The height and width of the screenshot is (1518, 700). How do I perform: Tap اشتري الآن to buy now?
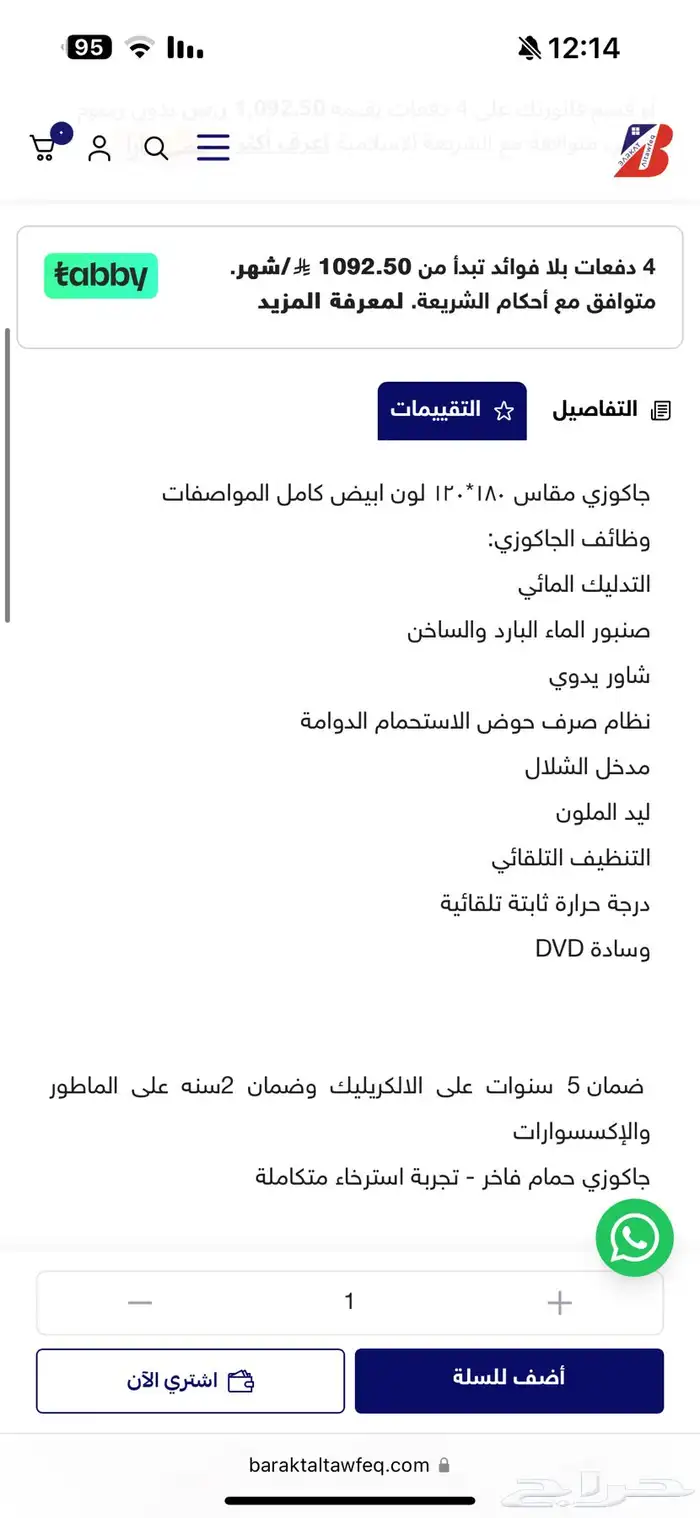(x=190, y=1380)
